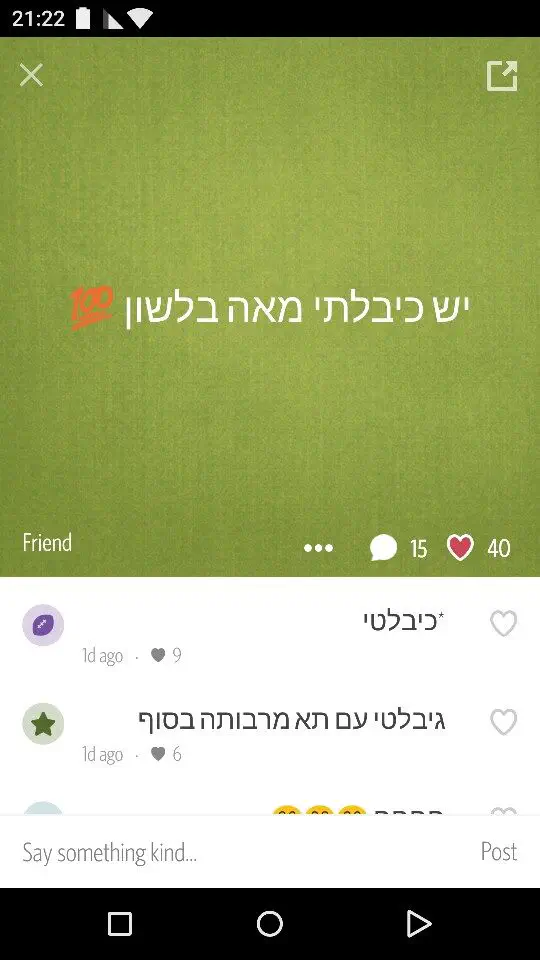
Task: Like the comment with 9 likes
Action: click(x=503, y=624)
